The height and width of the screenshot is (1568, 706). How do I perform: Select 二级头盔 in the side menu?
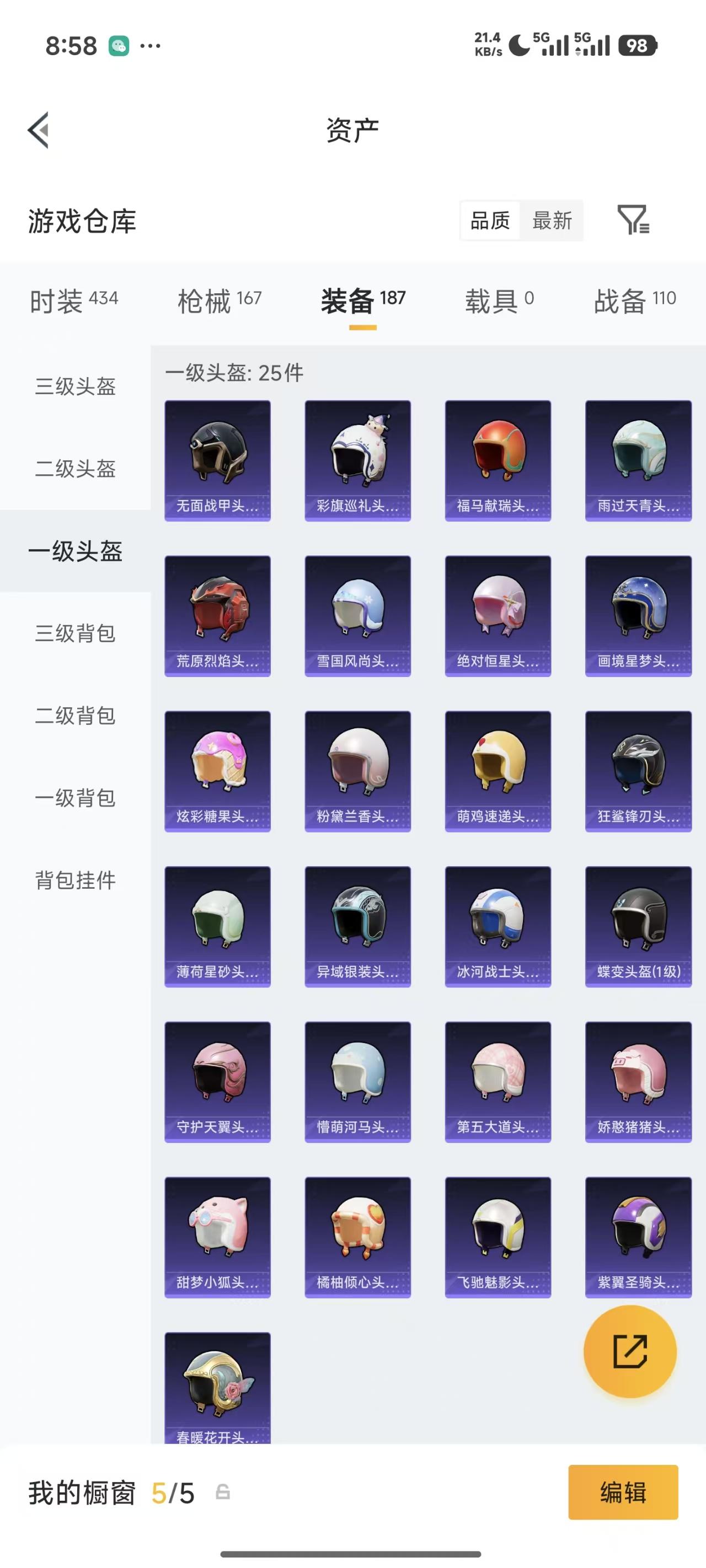coord(76,469)
